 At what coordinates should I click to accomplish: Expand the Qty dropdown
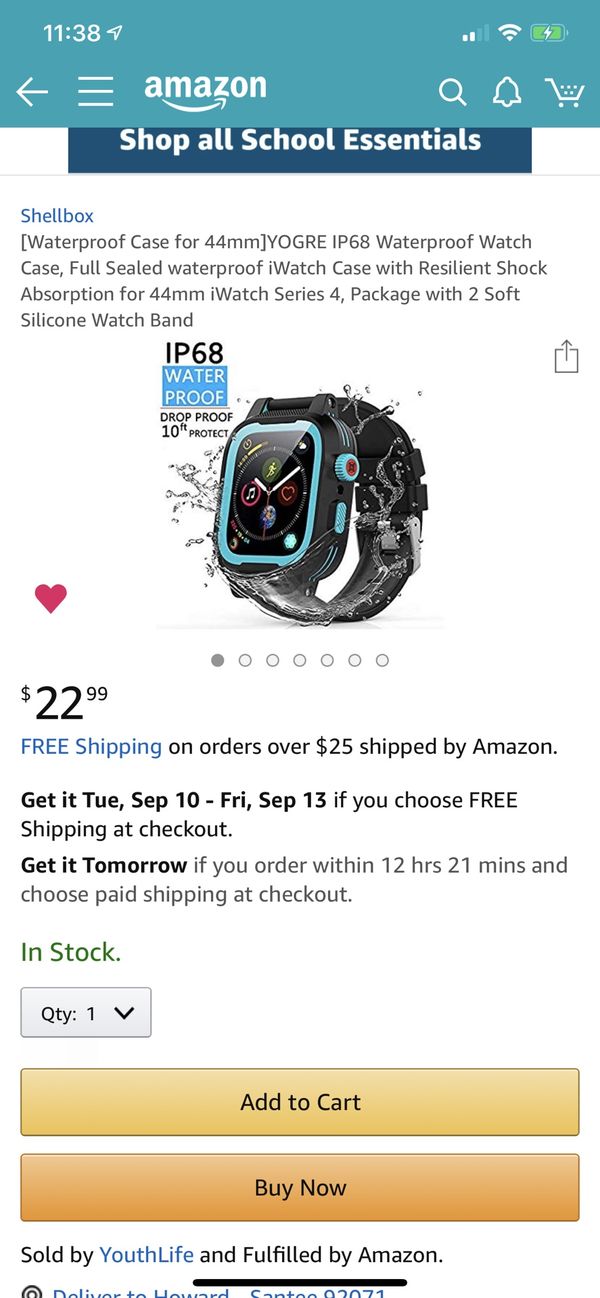coord(86,1013)
